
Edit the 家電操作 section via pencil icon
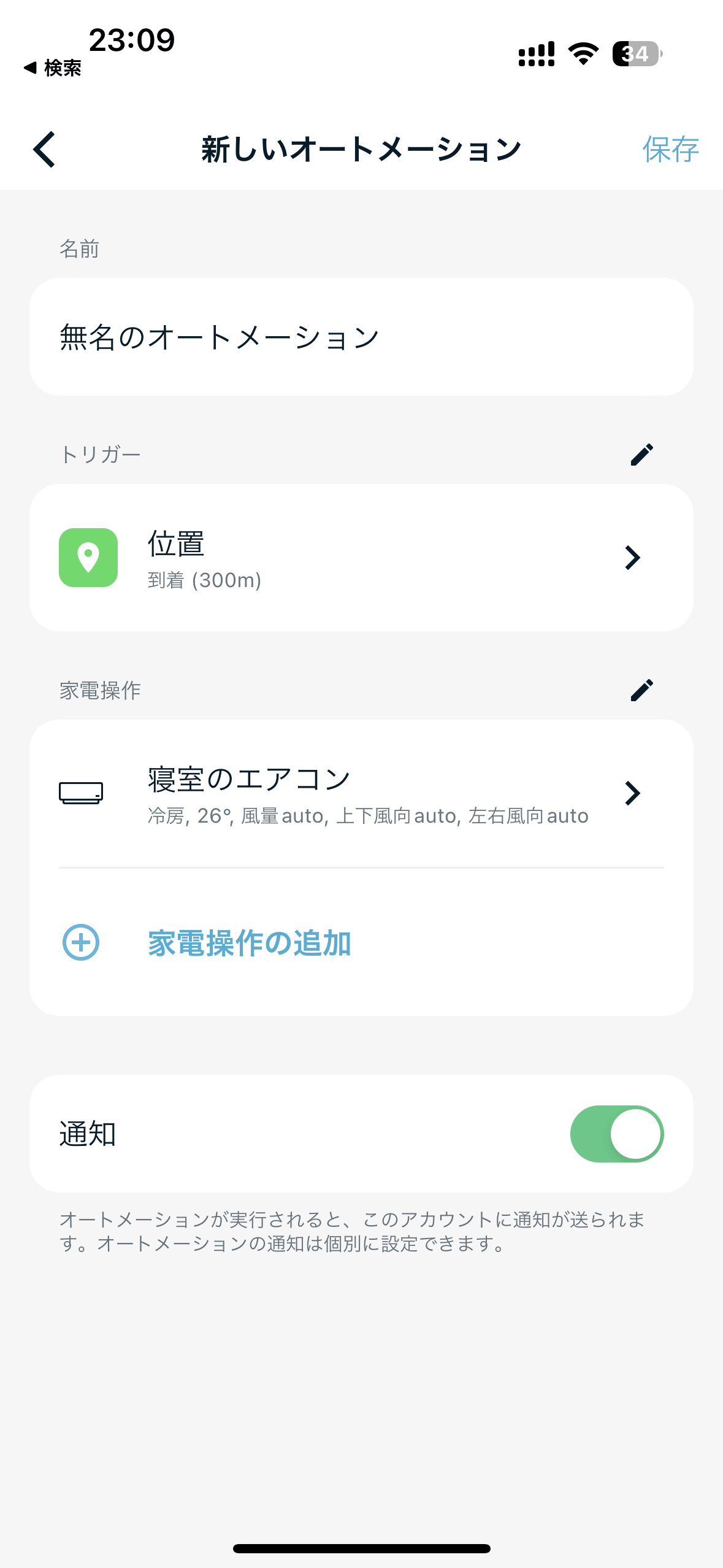pos(641,690)
